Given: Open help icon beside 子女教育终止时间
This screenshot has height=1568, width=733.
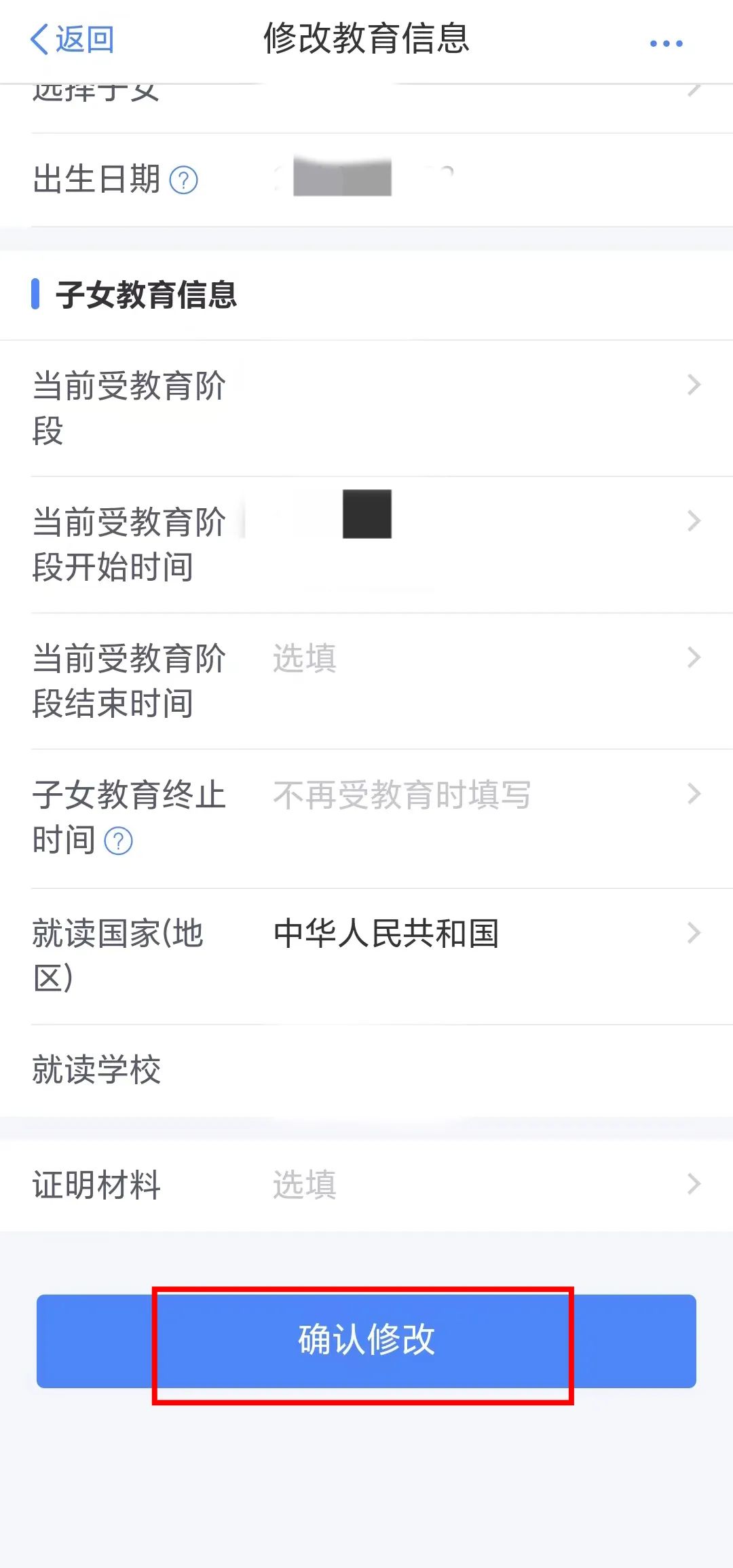Looking at the screenshot, I should click(x=119, y=841).
